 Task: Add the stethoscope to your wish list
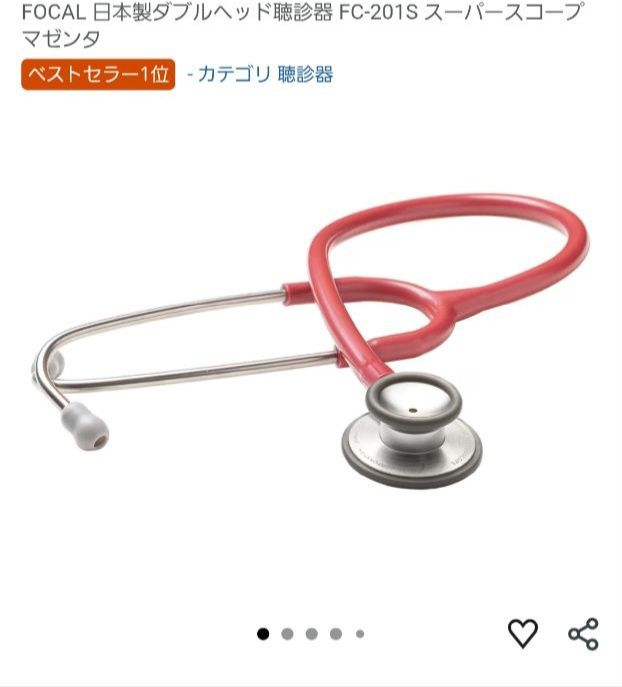point(522,633)
